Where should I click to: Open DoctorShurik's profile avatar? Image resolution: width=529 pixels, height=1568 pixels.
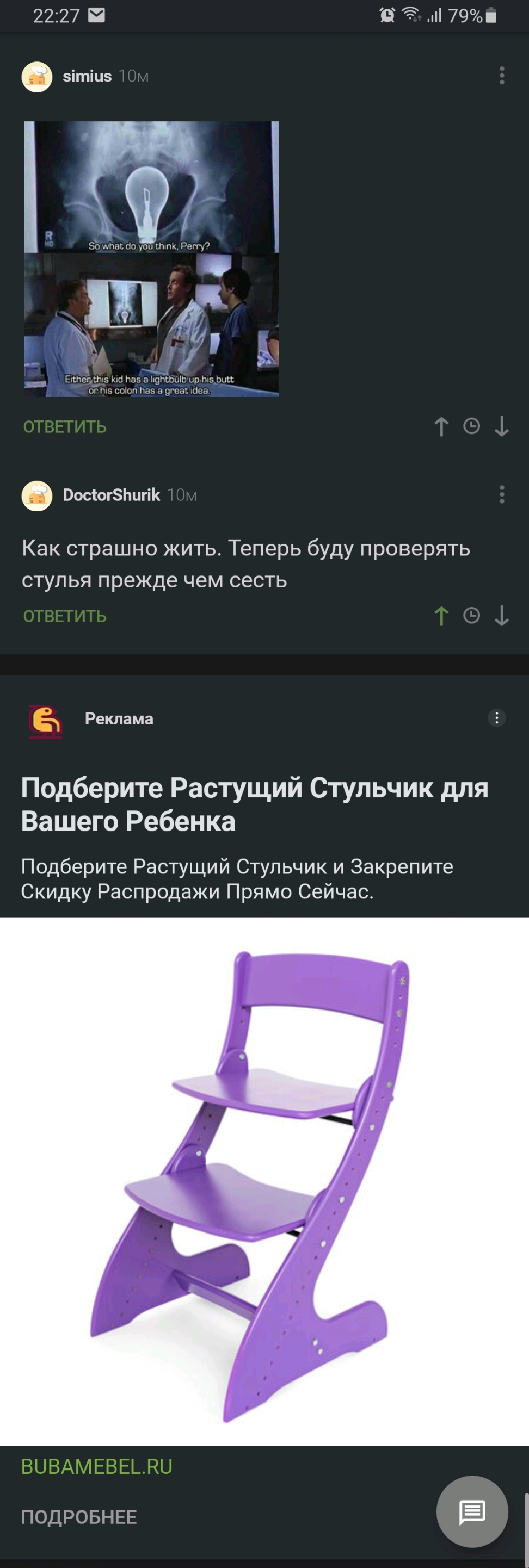tap(37, 495)
